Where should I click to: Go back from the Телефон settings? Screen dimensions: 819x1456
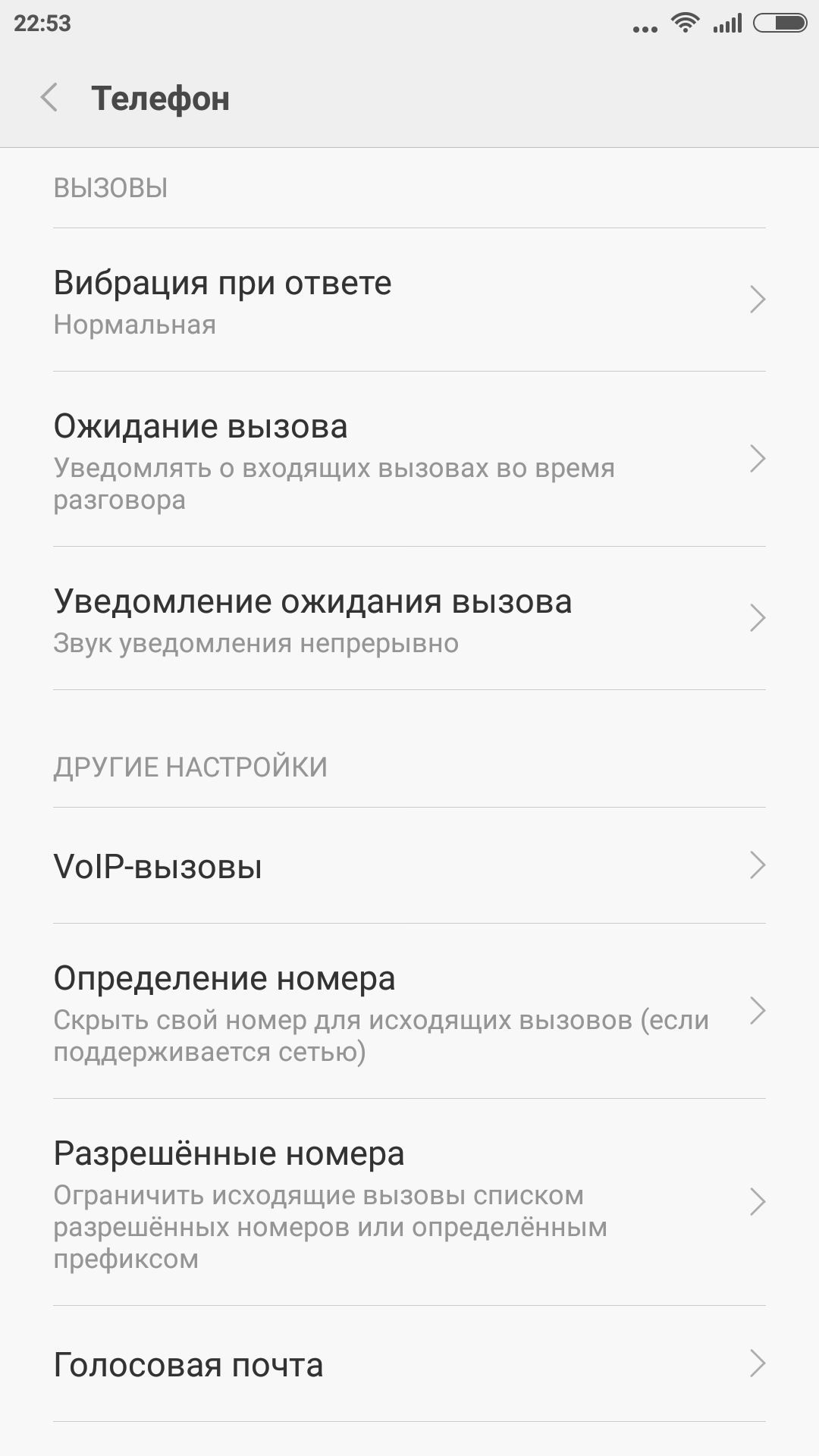pos(49,98)
